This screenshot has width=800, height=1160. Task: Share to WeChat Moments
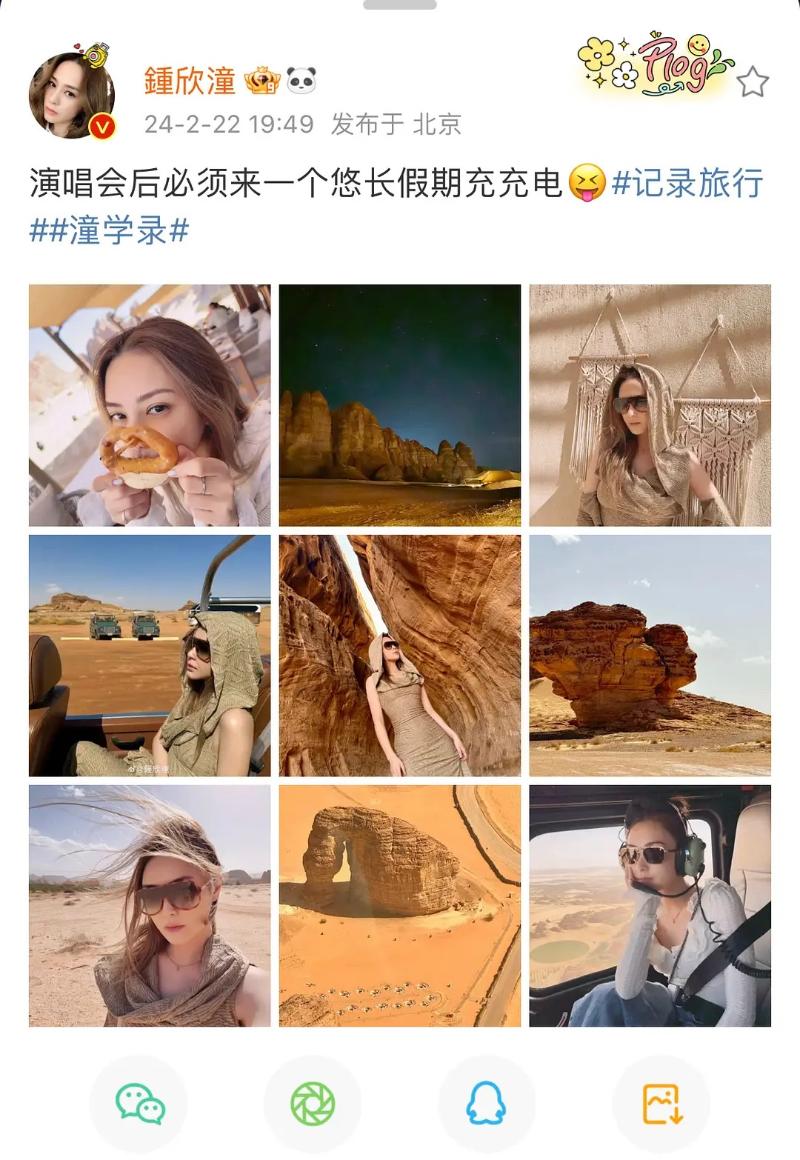(x=312, y=1104)
